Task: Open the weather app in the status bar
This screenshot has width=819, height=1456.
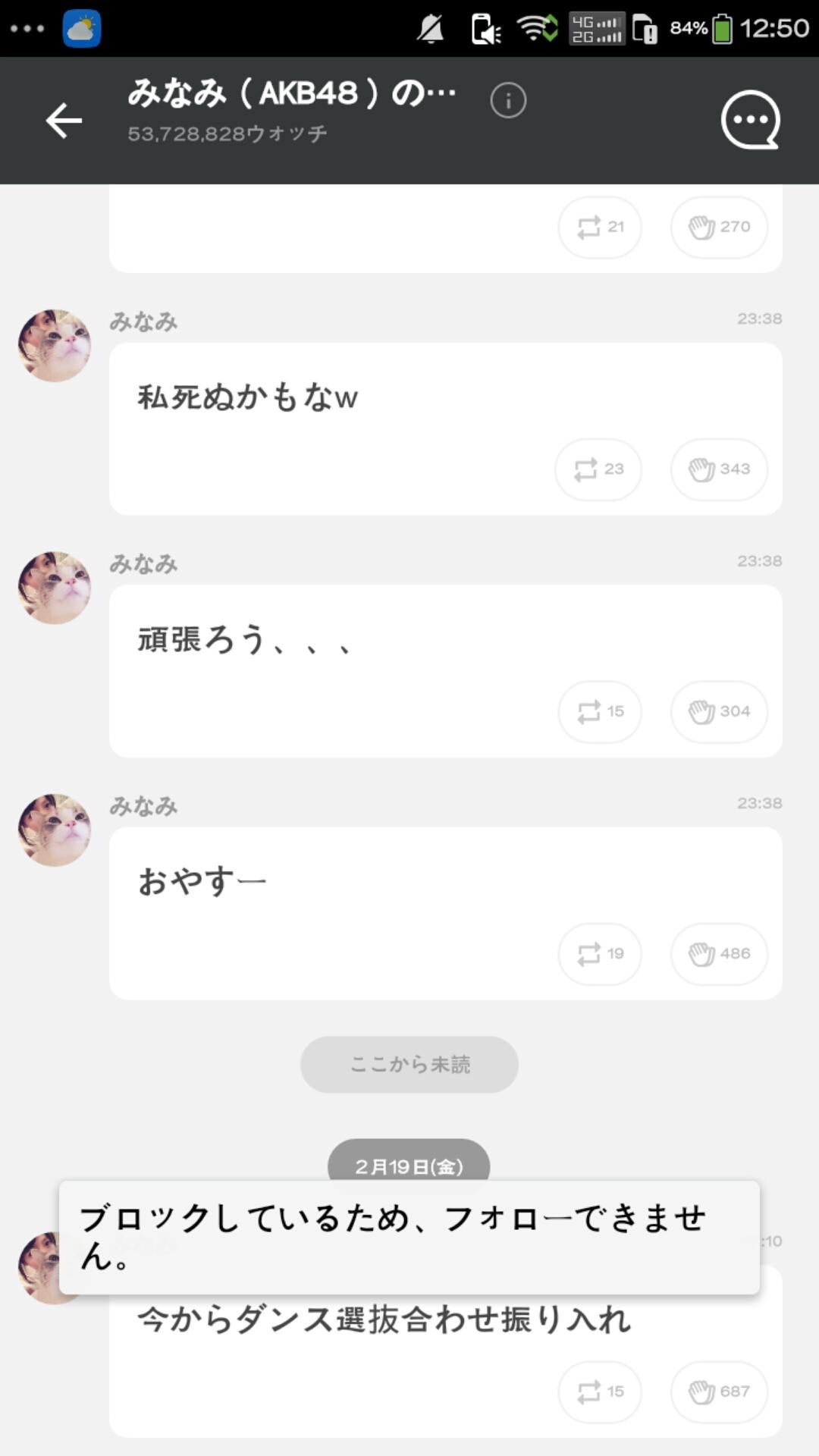Action: tap(81, 28)
